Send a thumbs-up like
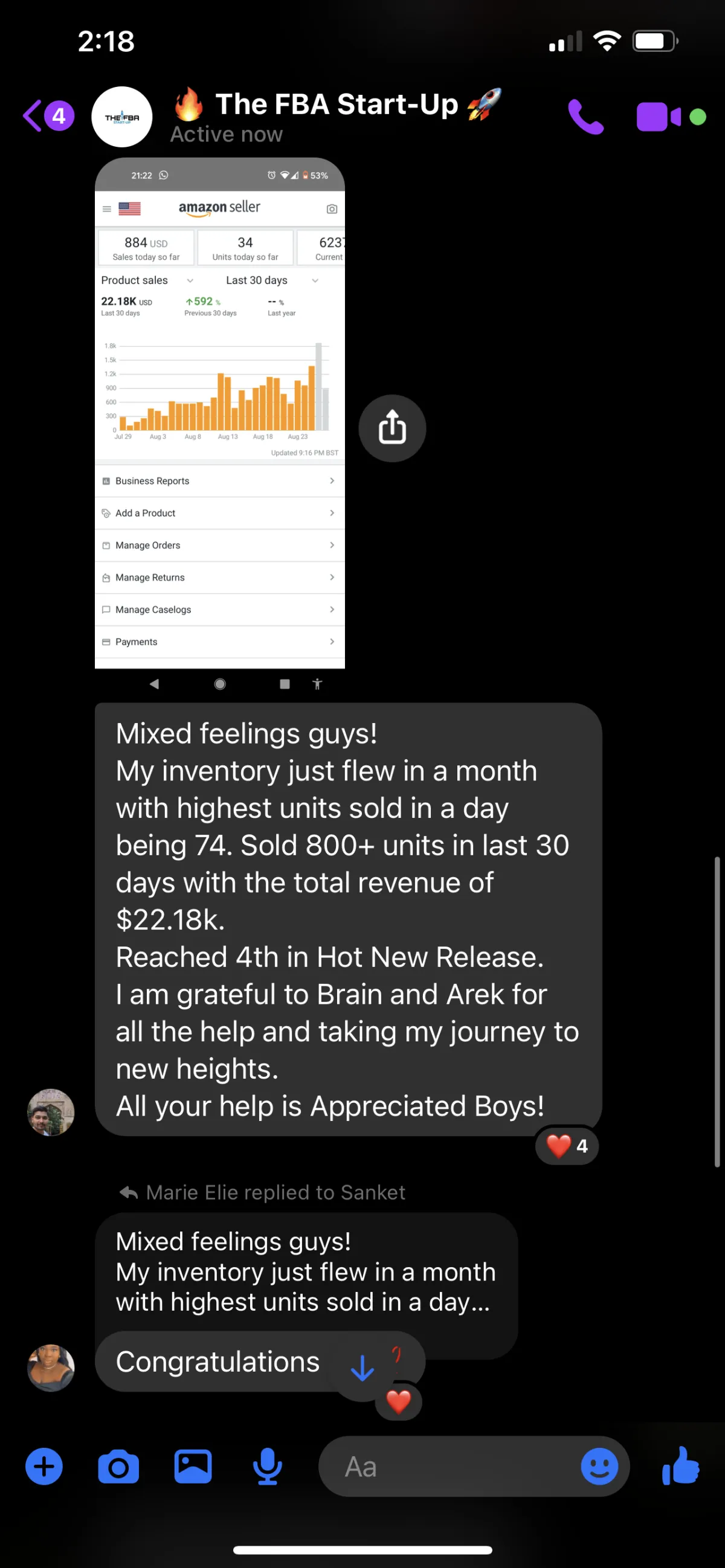This screenshot has height=1568, width=725. tap(681, 1467)
